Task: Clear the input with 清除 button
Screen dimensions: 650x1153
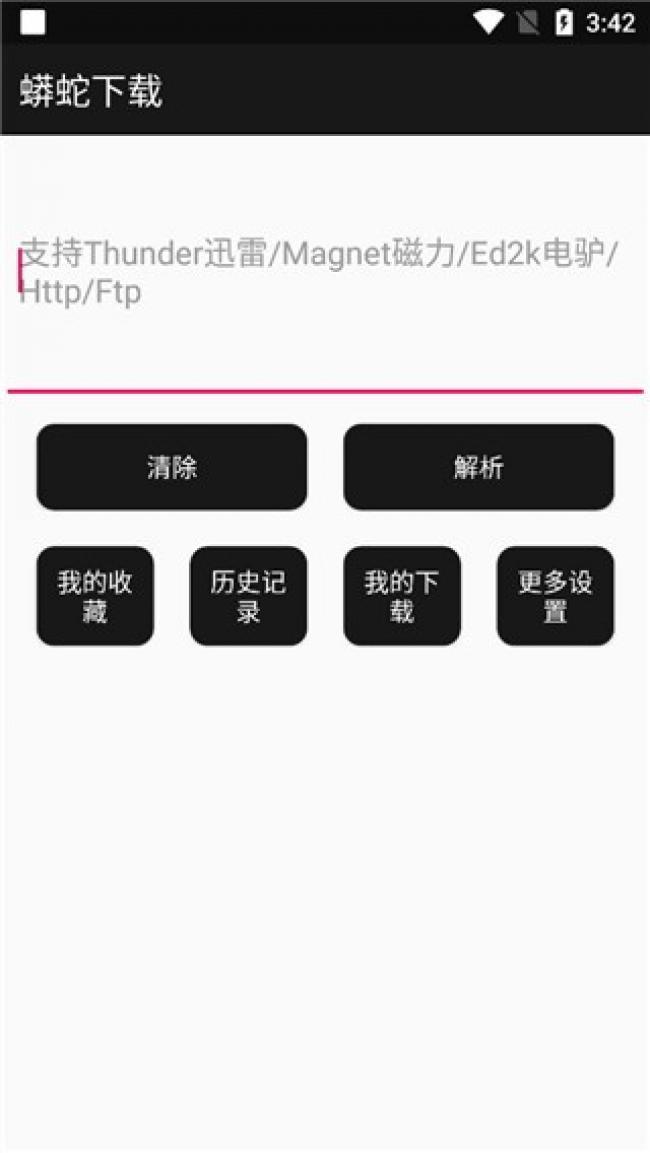Action: (172, 467)
